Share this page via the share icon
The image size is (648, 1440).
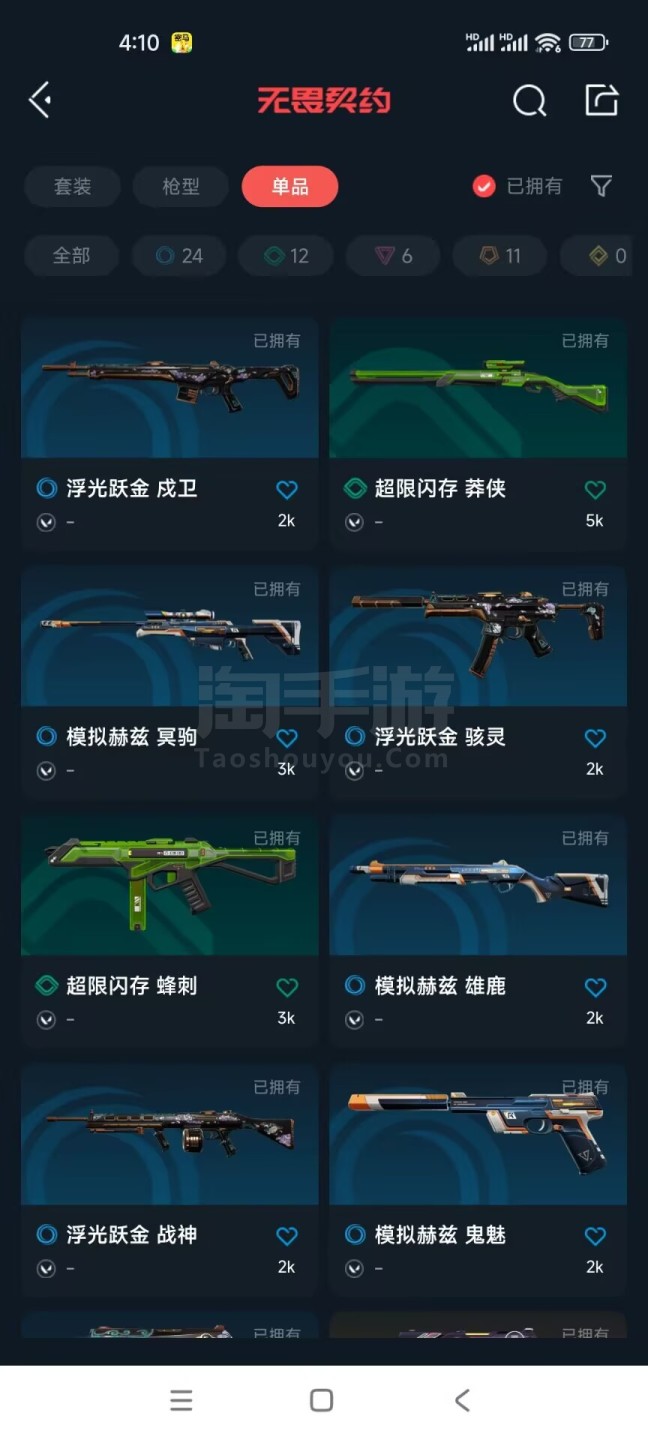click(601, 100)
